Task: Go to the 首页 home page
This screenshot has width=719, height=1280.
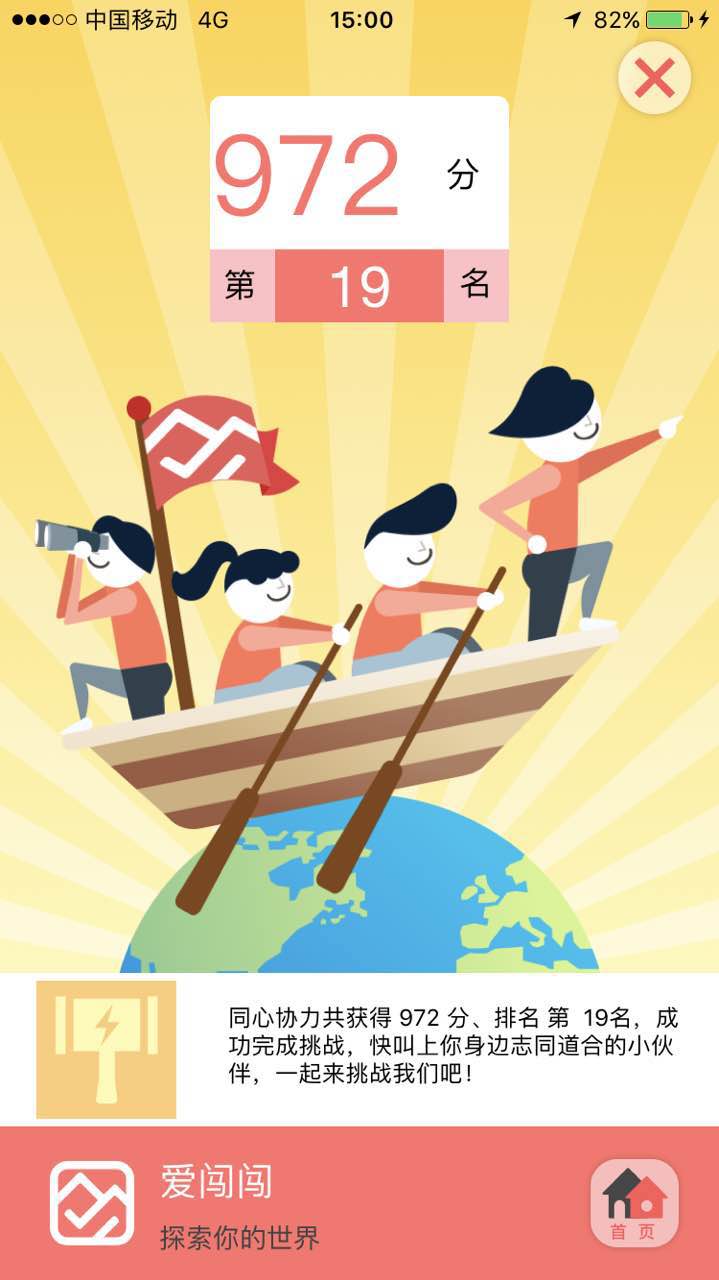Action: tap(634, 1203)
